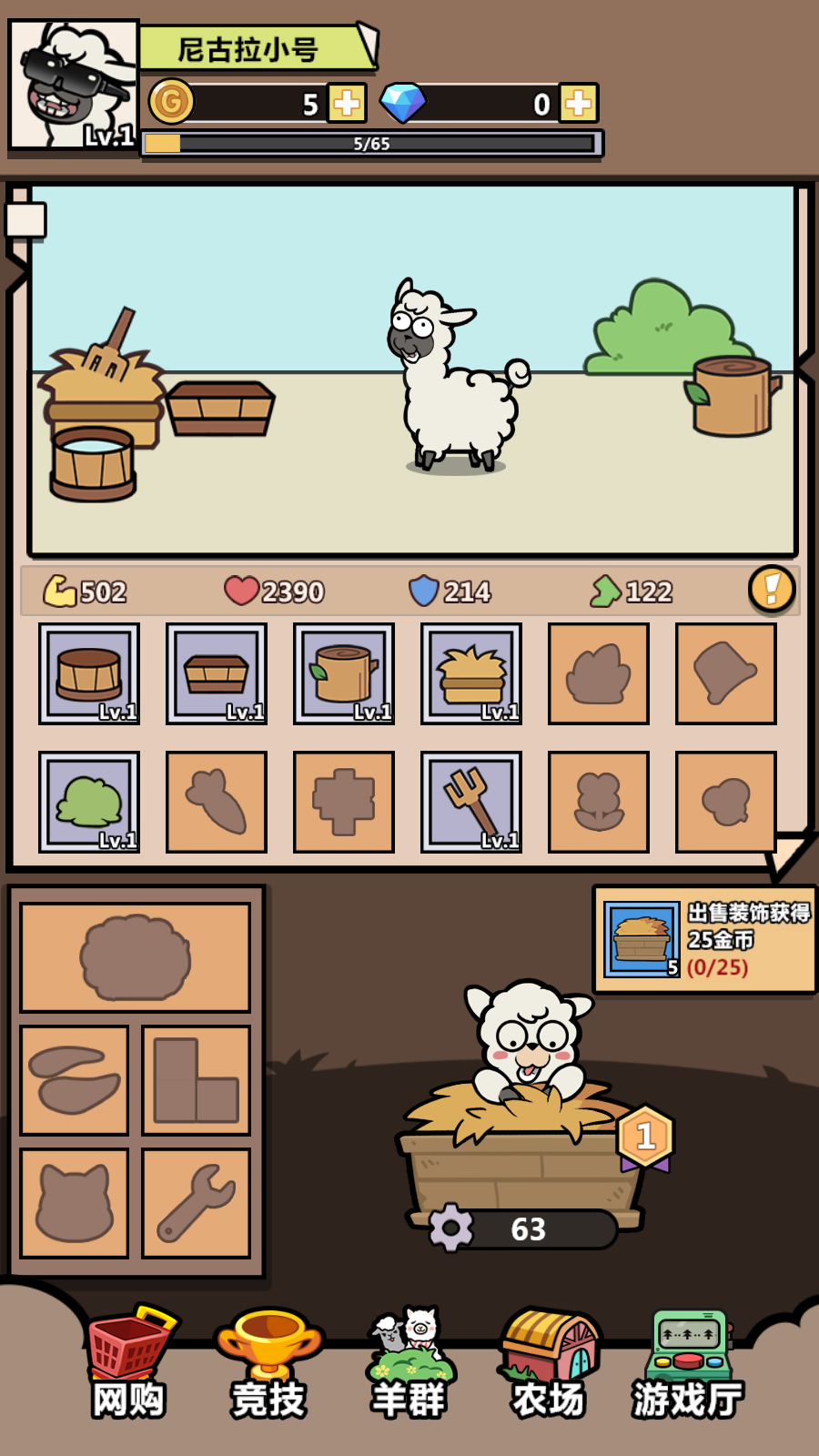Tap the empty carrot-shaped slot
Viewport: 819px width, 1456px height.
click(x=217, y=802)
